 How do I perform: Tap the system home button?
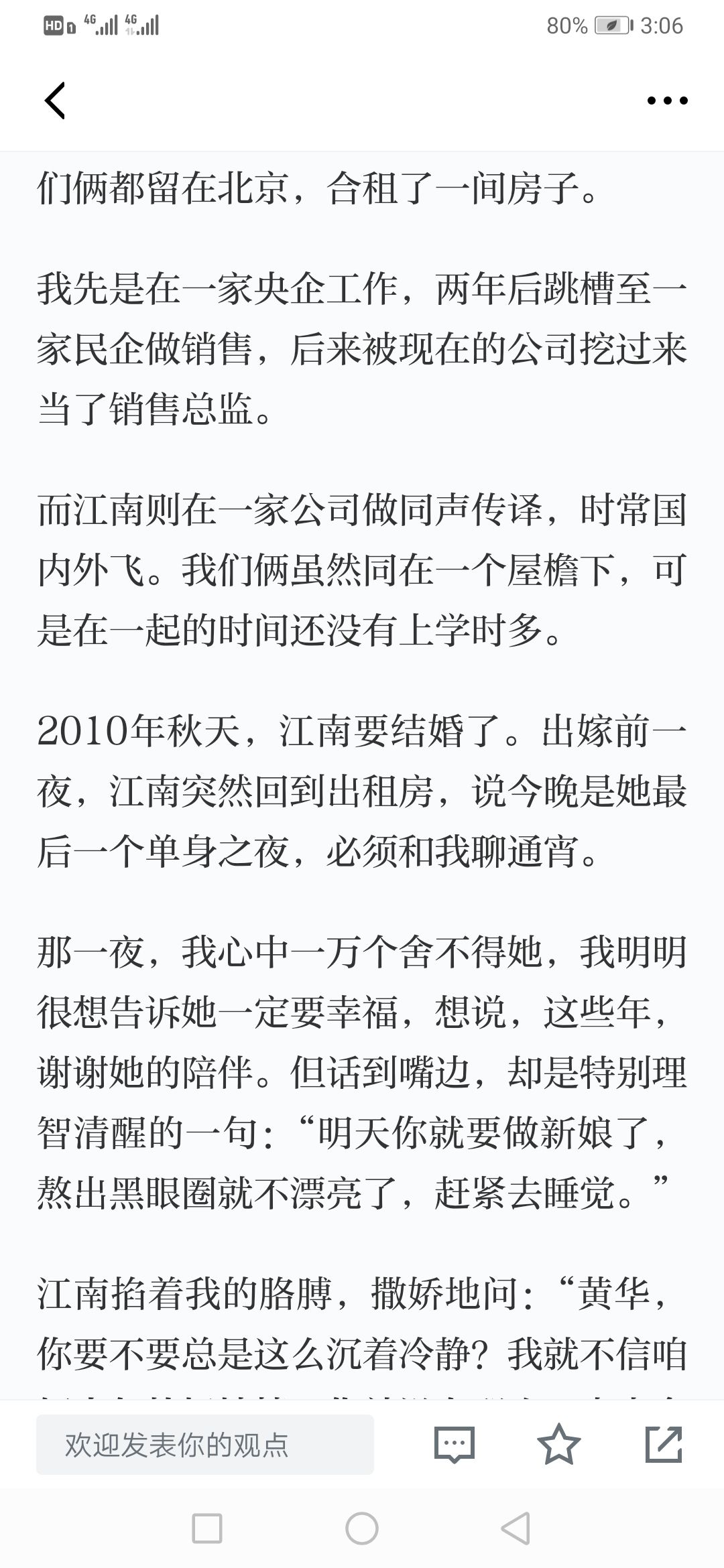point(362,1528)
